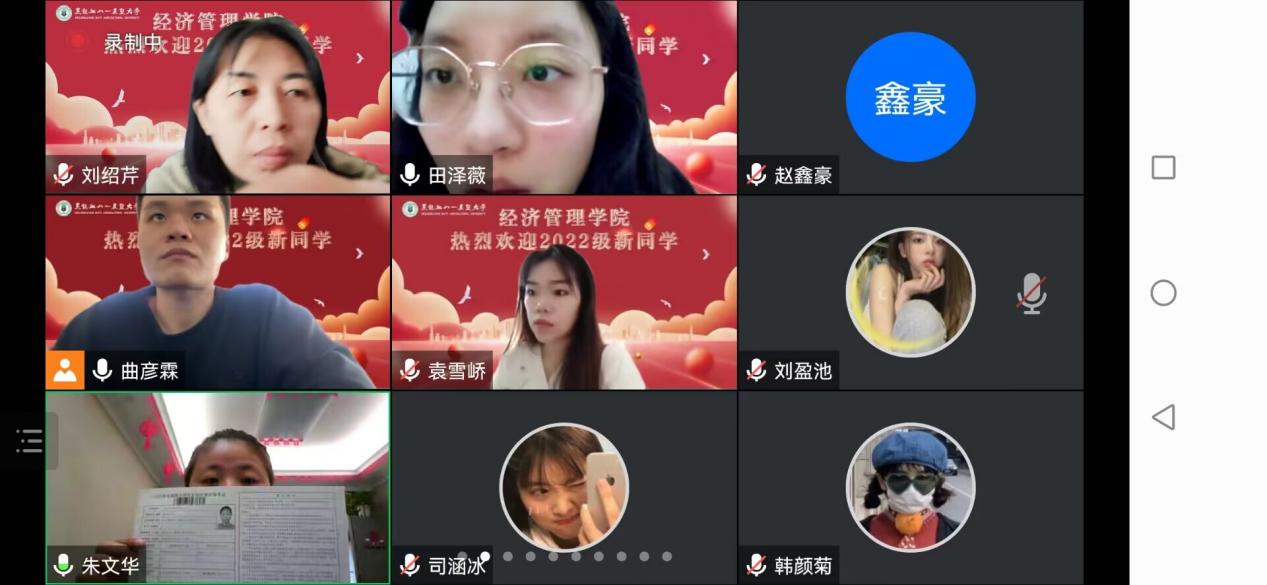Open 韩颜菊's participant tile
The width and height of the screenshot is (1267, 585).
tap(910, 487)
